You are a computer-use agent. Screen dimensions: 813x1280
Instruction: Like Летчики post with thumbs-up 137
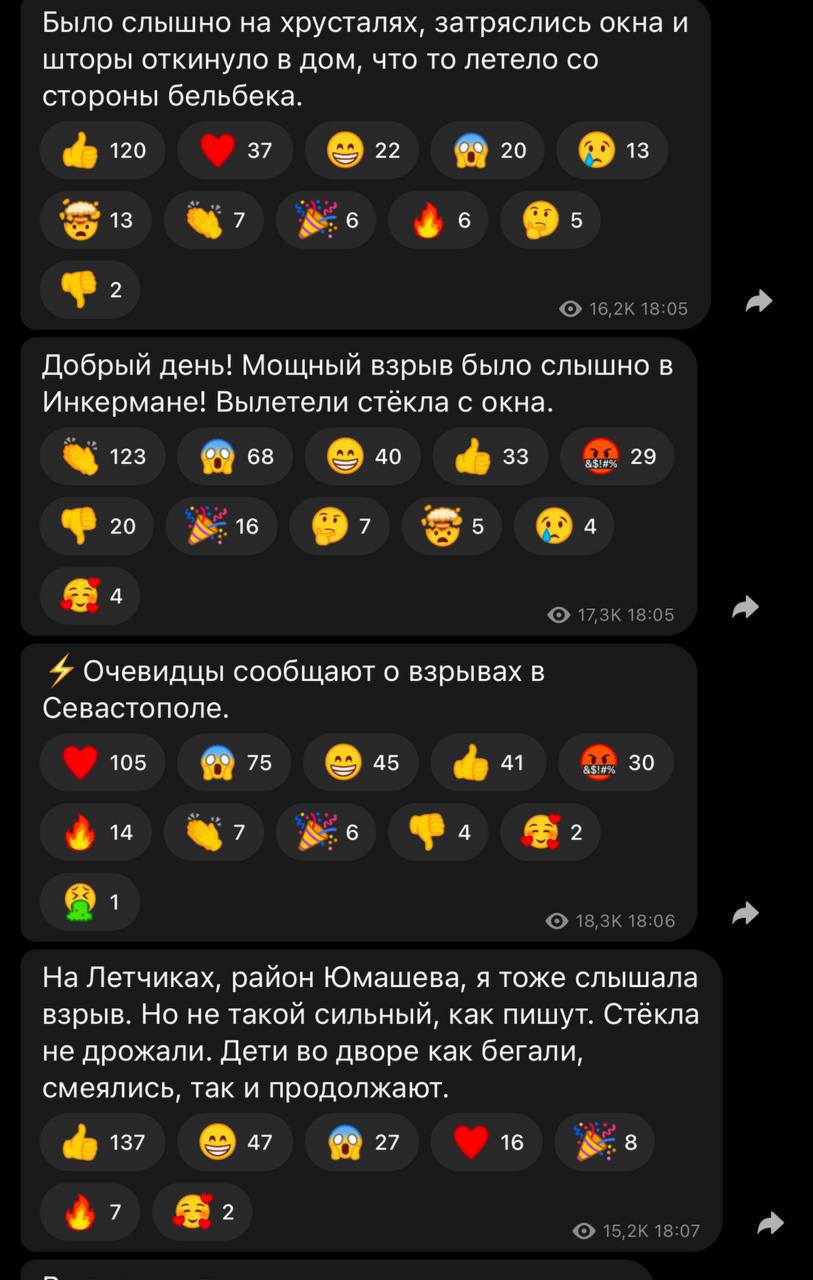coord(103,1142)
